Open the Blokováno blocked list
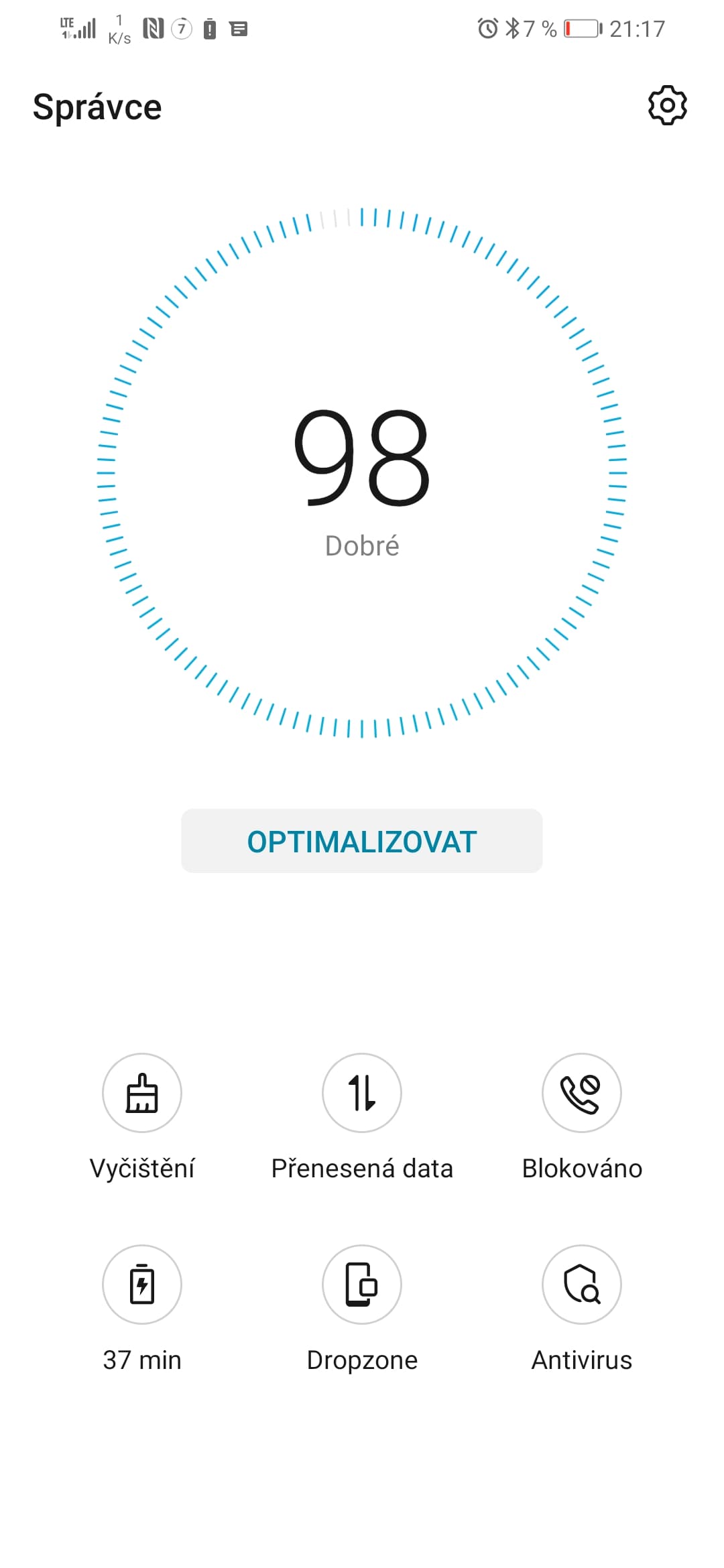Image resolution: width=724 pixels, height=1568 pixels. (x=581, y=1093)
